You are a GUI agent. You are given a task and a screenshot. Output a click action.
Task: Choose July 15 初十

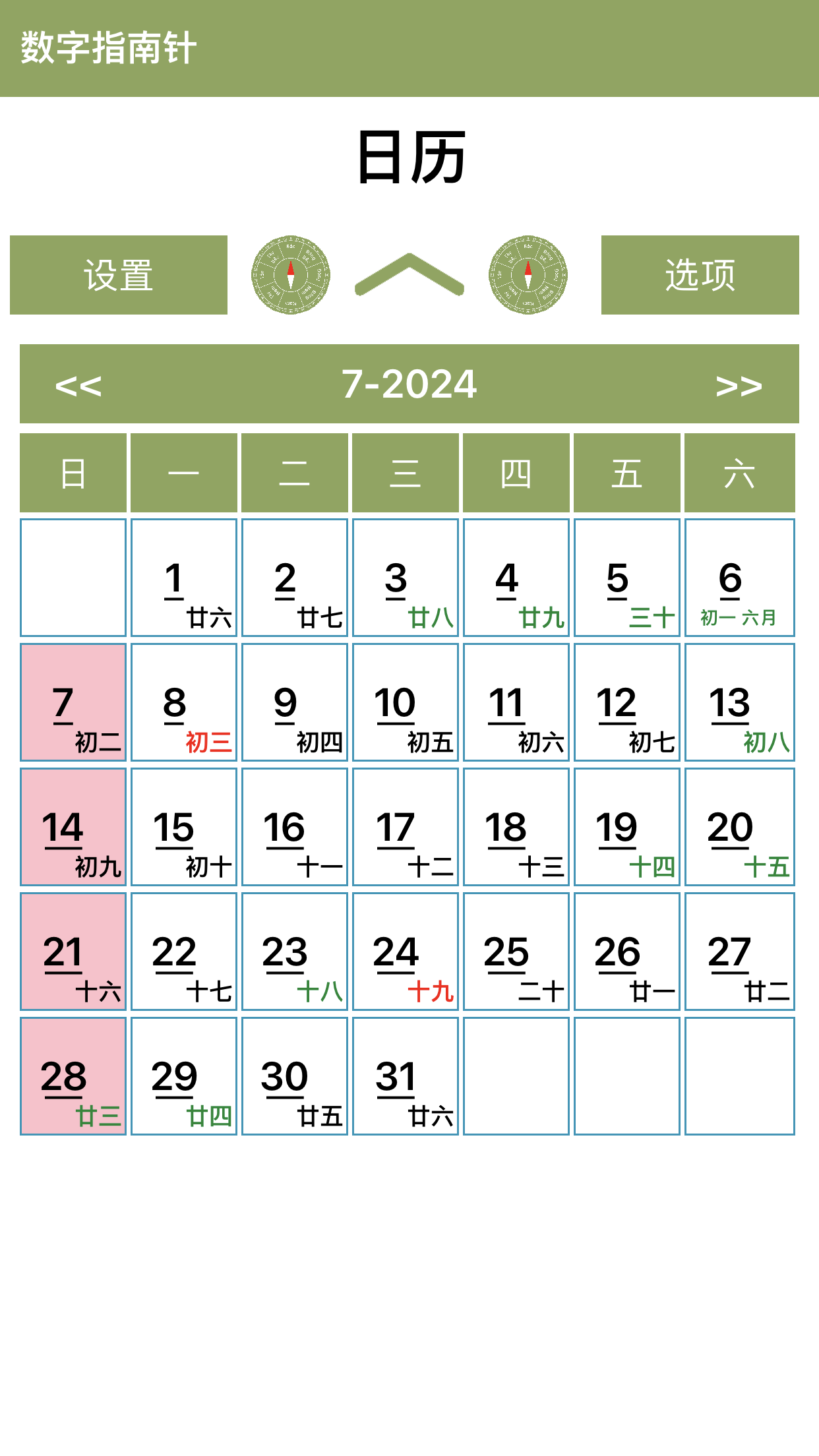point(184,827)
